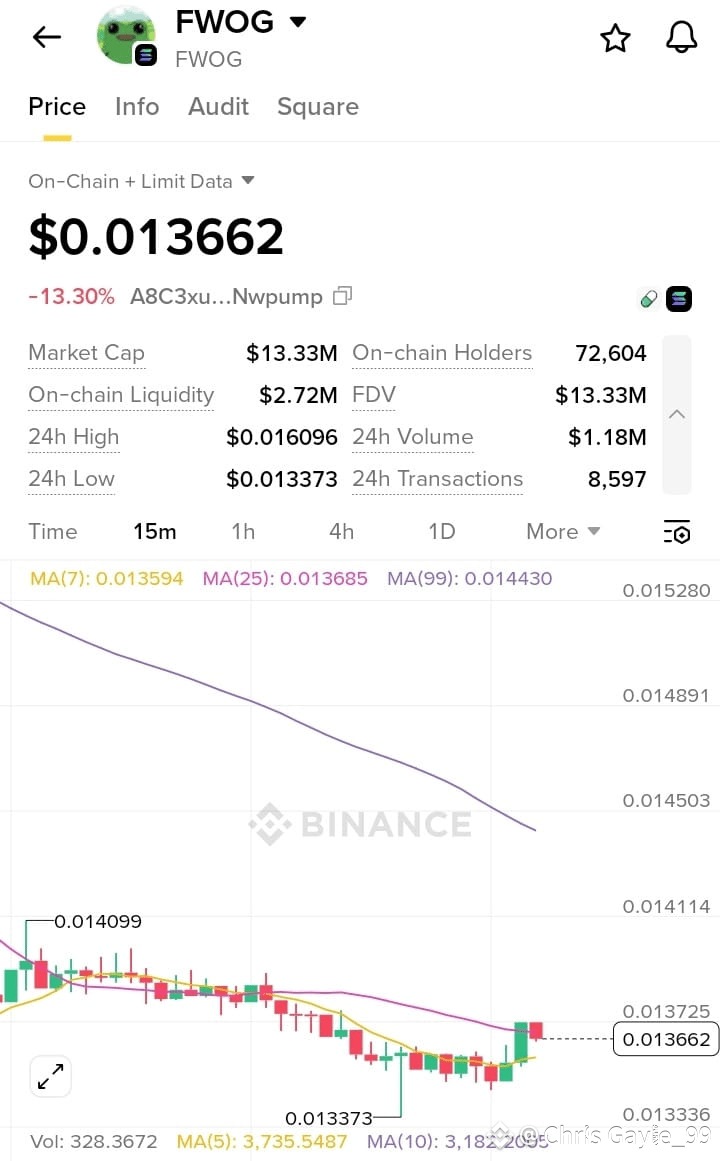
Task: Open the chart indicator settings icon
Action: pos(677,532)
